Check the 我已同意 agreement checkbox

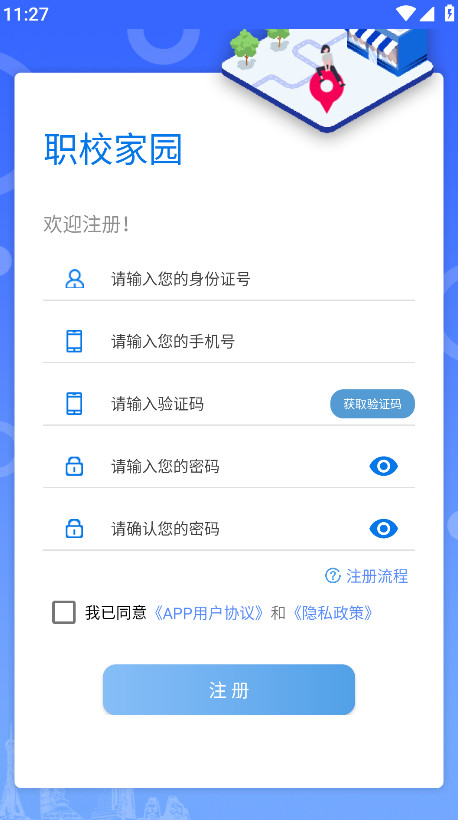[x=64, y=612]
